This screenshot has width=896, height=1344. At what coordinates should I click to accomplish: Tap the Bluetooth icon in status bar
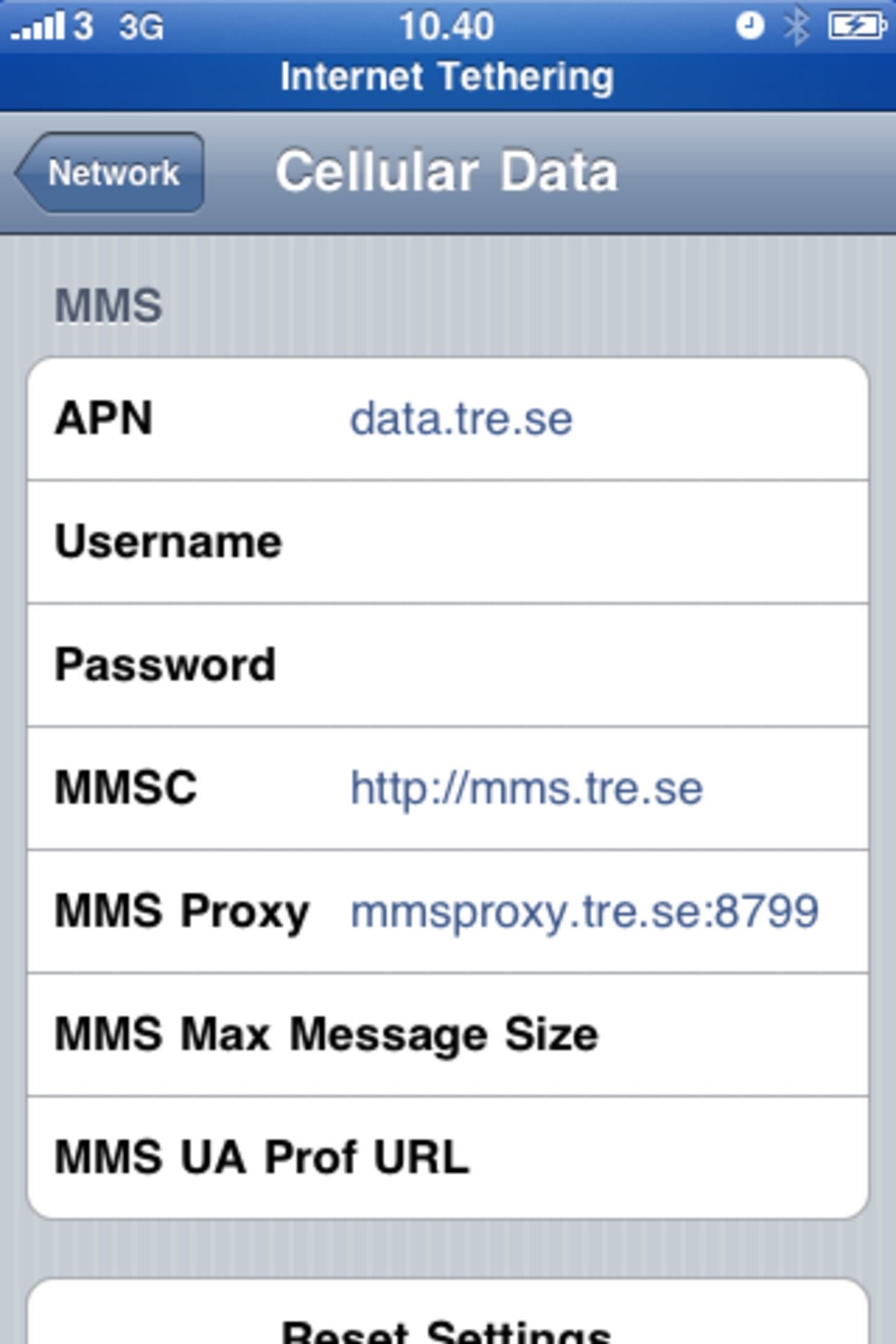794,24
